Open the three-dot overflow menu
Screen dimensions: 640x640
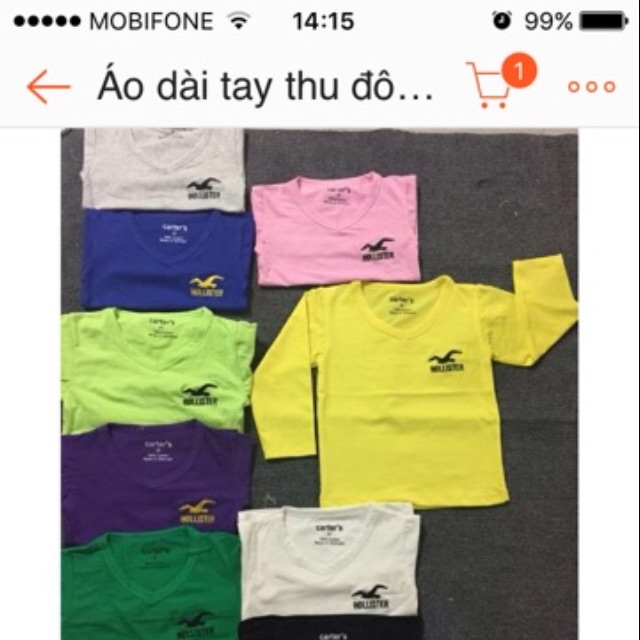click(592, 87)
